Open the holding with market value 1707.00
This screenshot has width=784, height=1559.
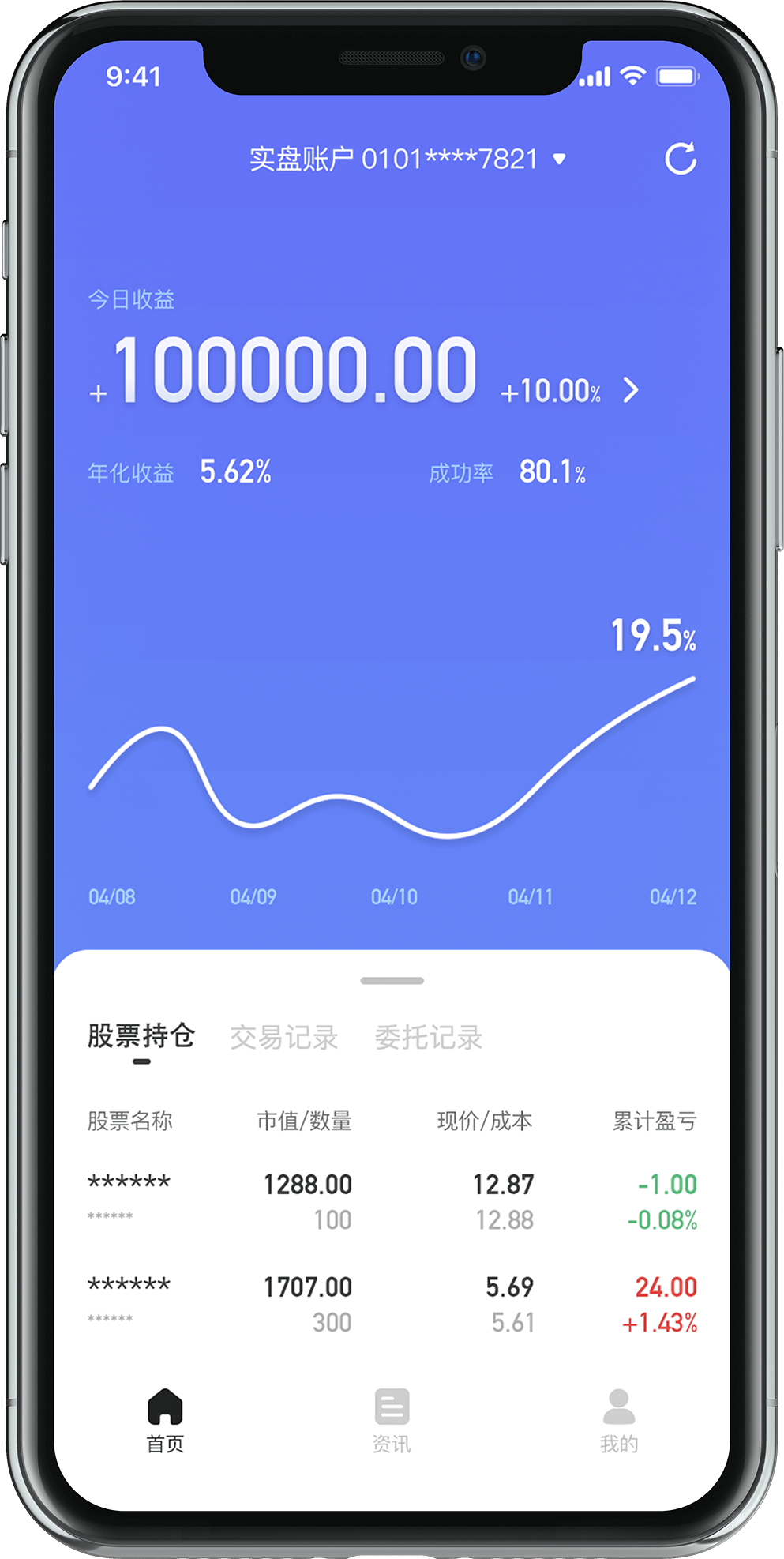point(392,1303)
